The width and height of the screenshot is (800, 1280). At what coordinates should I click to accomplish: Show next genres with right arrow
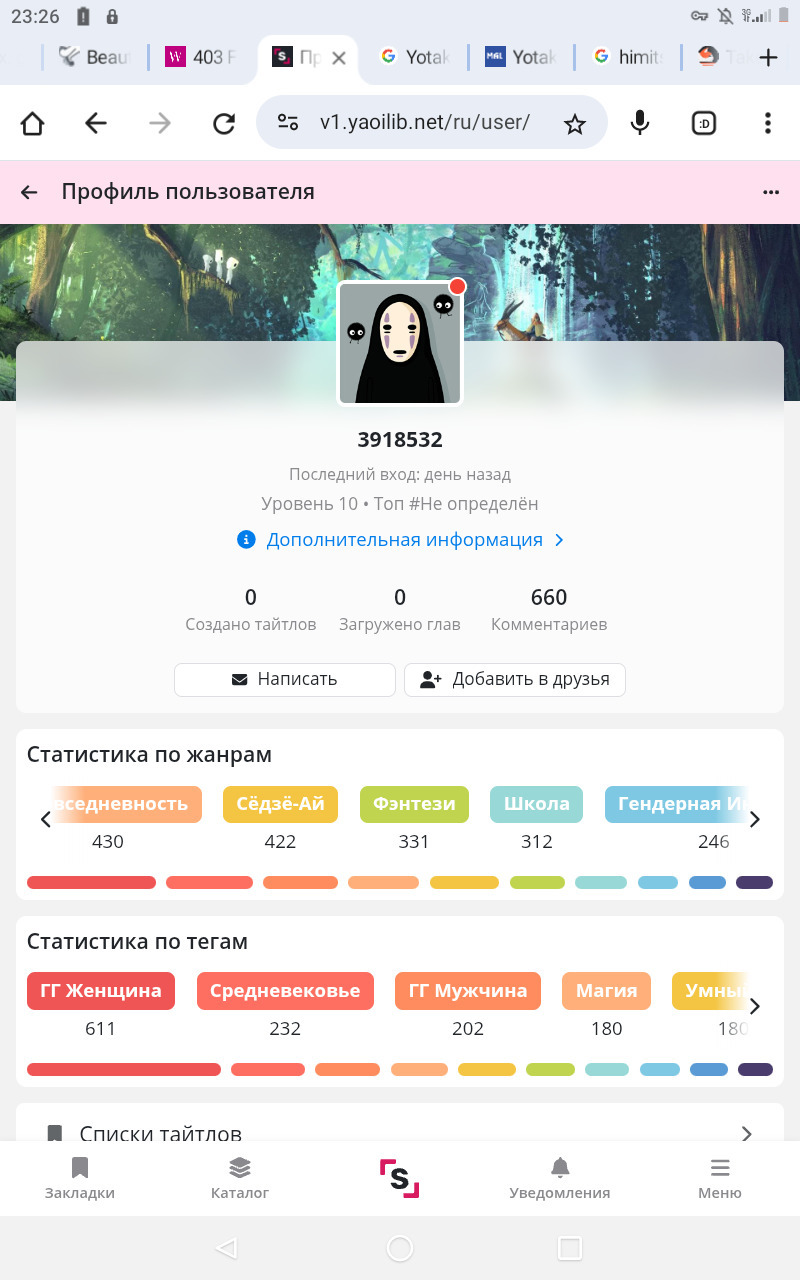(755, 820)
